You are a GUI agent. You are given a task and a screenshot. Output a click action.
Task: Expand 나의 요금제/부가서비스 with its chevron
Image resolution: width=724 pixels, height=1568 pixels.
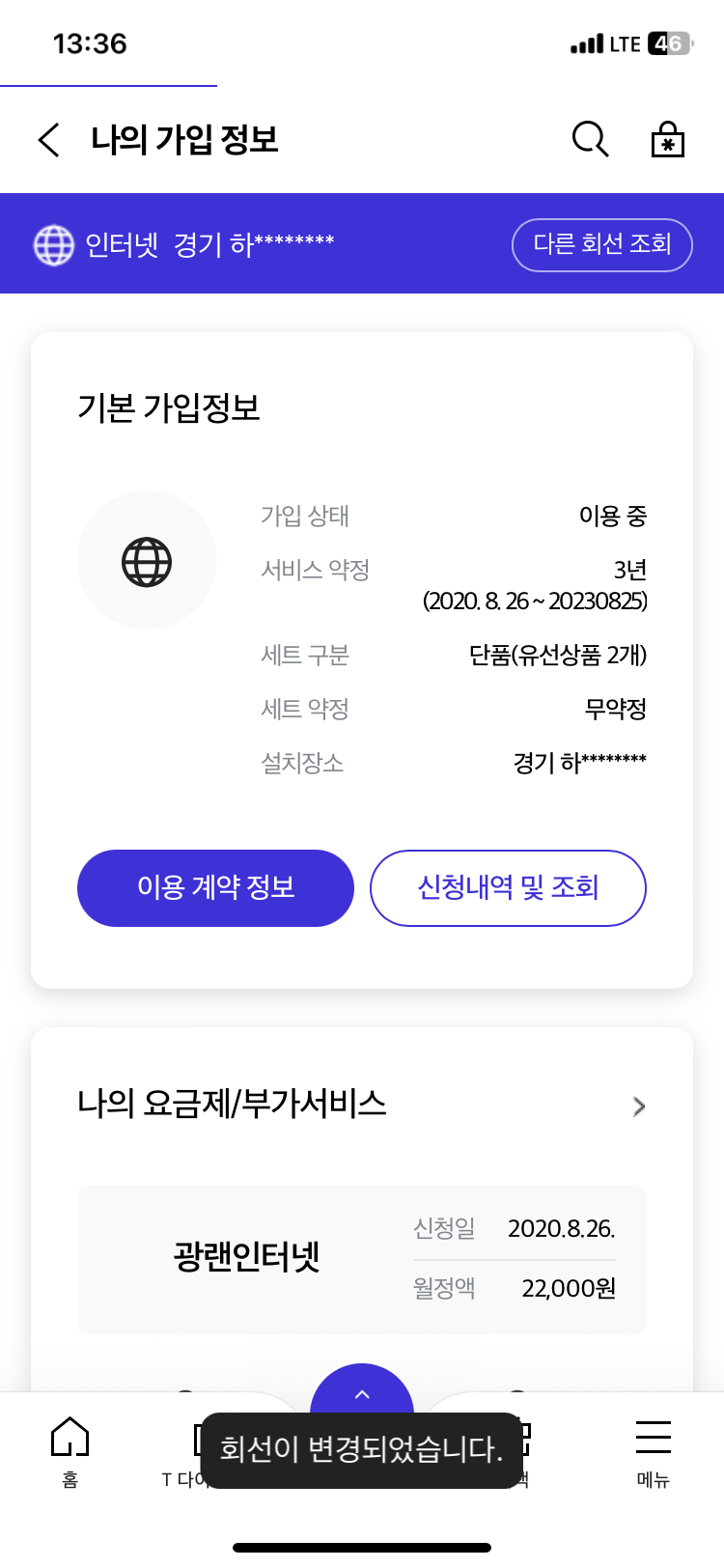click(638, 1106)
